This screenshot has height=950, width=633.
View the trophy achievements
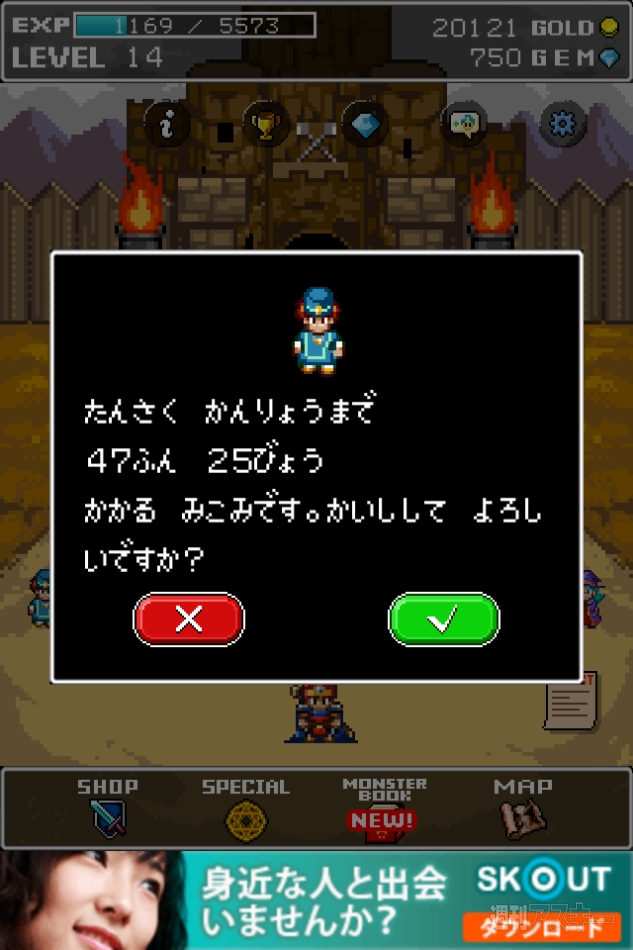(x=265, y=124)
